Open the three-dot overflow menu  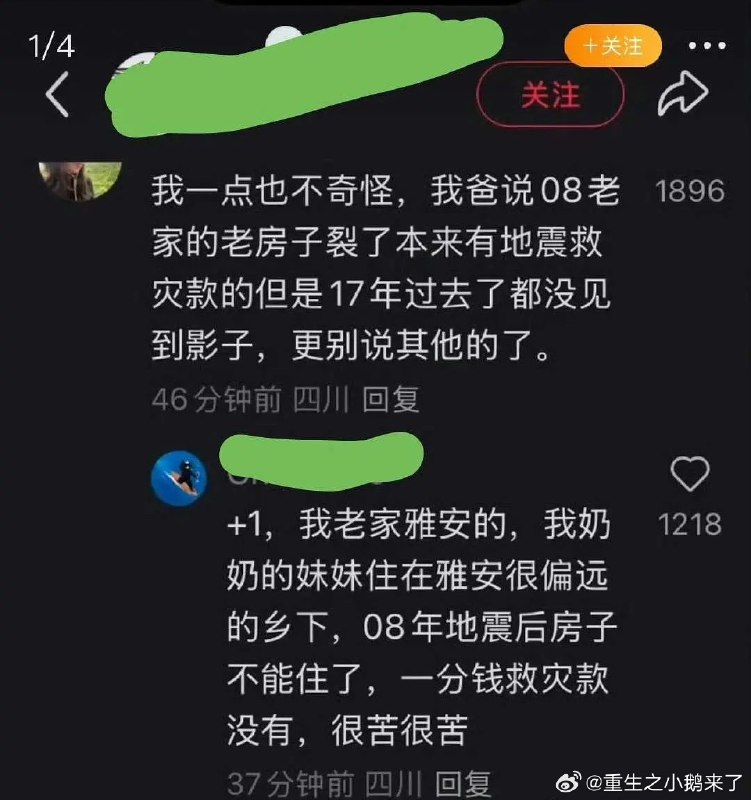(707, 46)
